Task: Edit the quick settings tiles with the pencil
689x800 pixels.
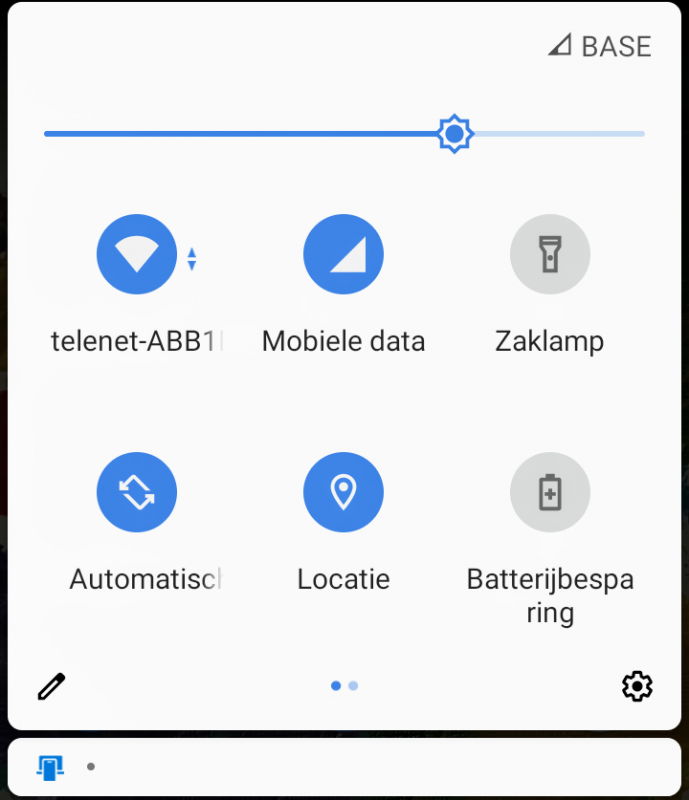Action: coord(51,686)
